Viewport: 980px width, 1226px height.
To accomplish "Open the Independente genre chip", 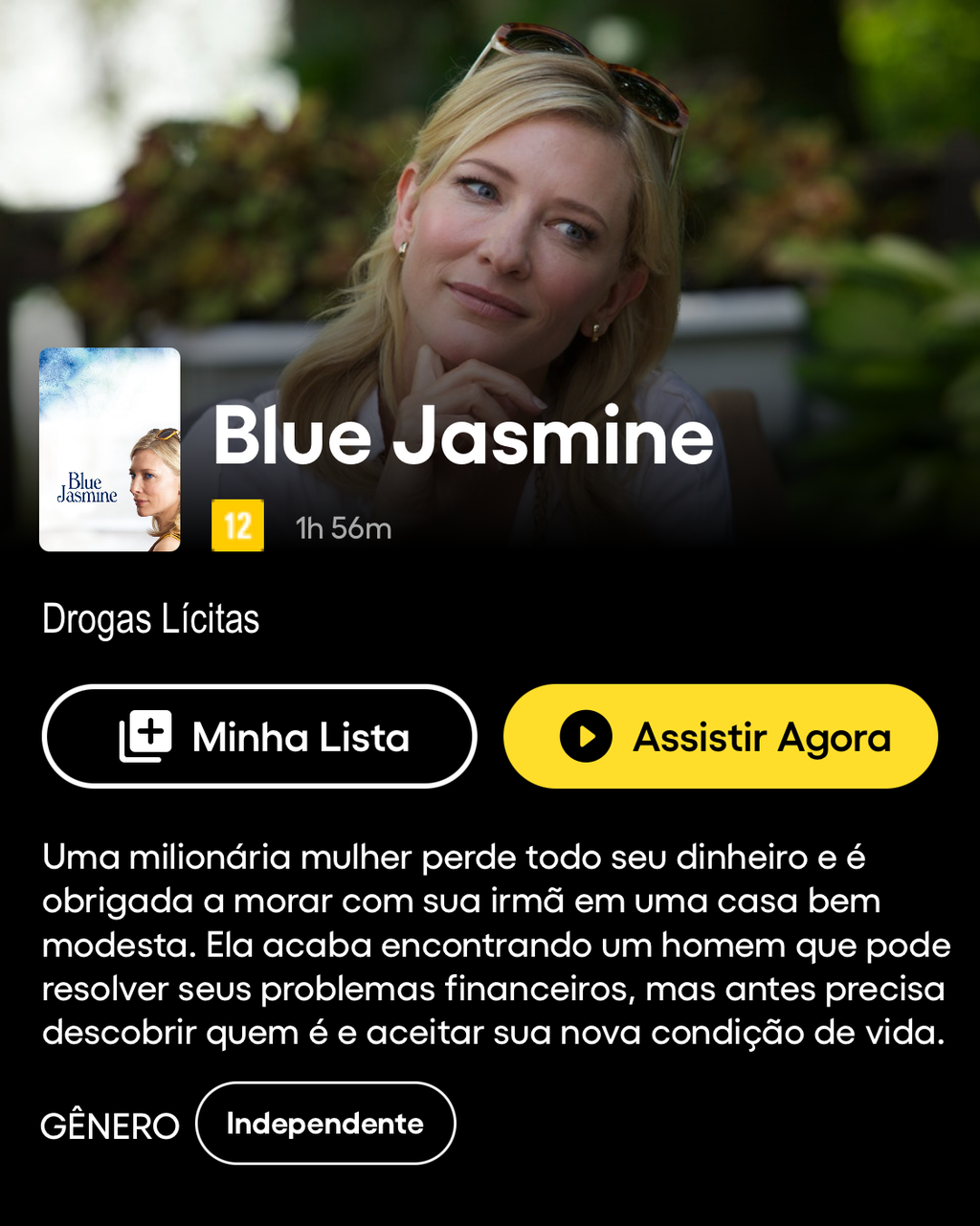I will click(x=325, y=1124).
